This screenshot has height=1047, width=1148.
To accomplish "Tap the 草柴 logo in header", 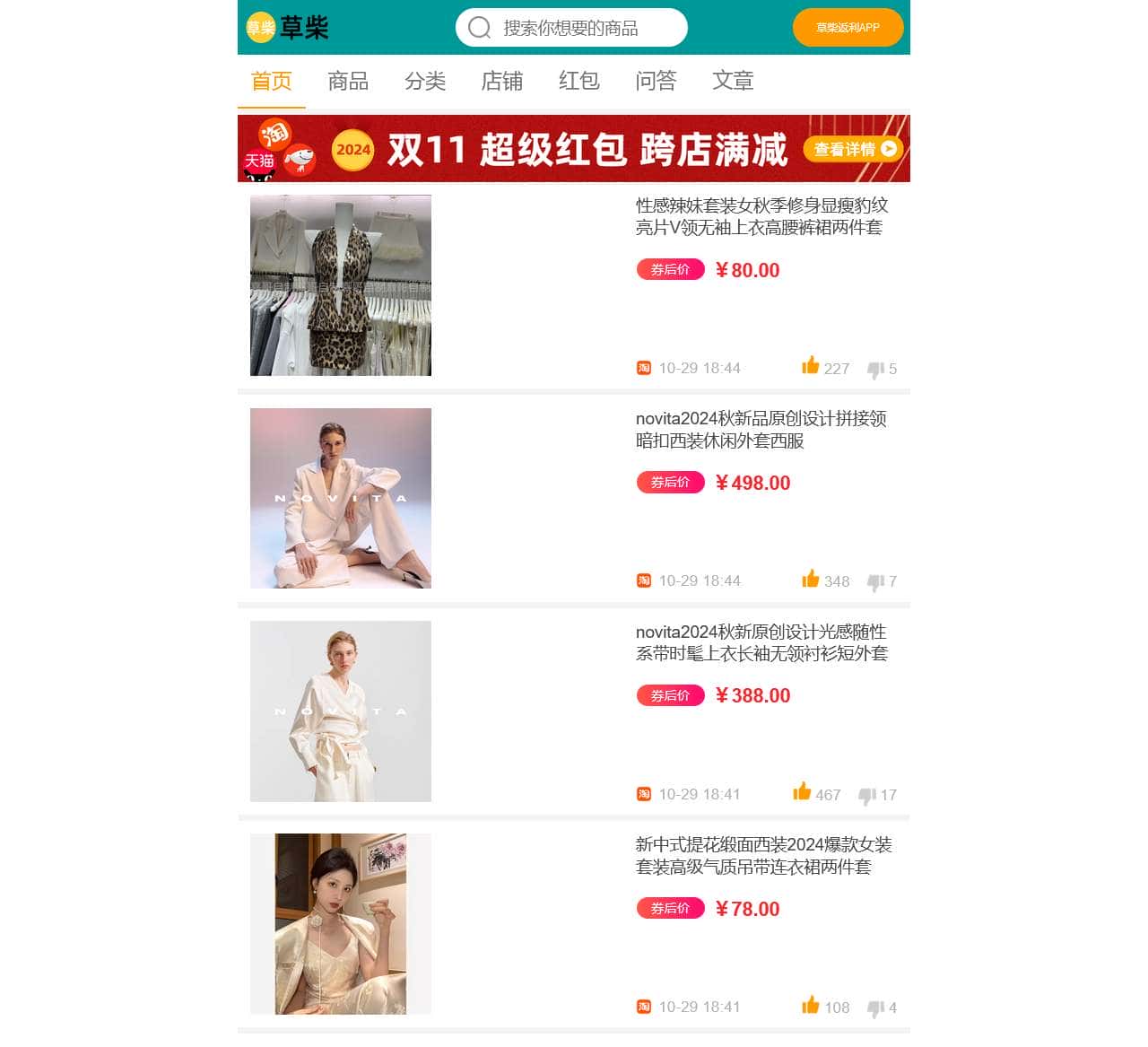I will 288,28.
